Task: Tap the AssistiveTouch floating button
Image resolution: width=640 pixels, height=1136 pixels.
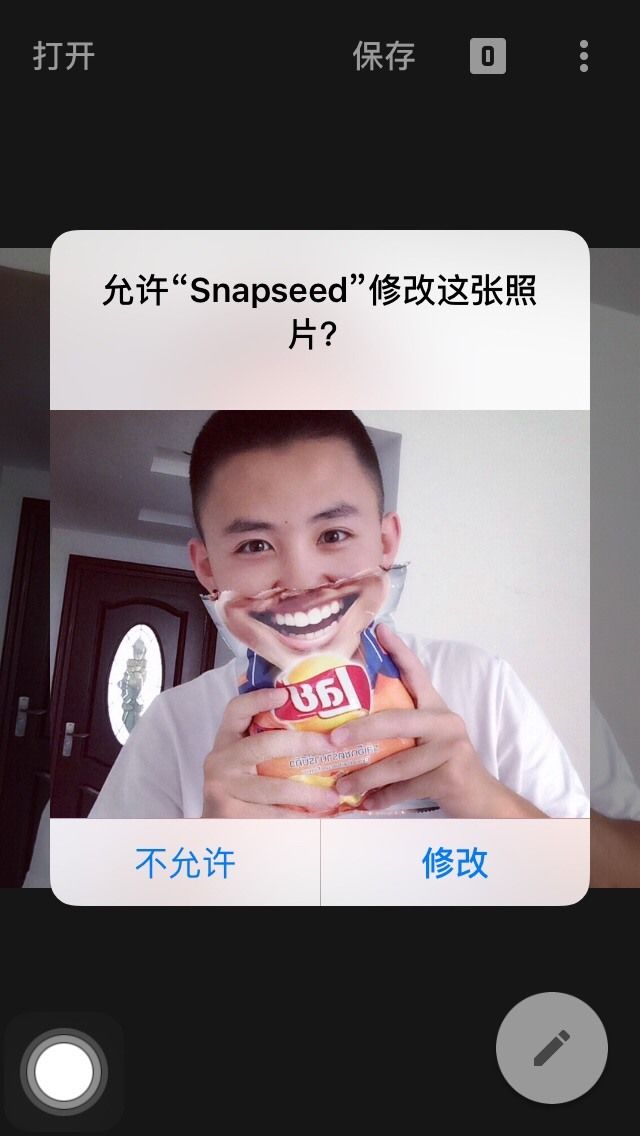Action: point(64,1072)
